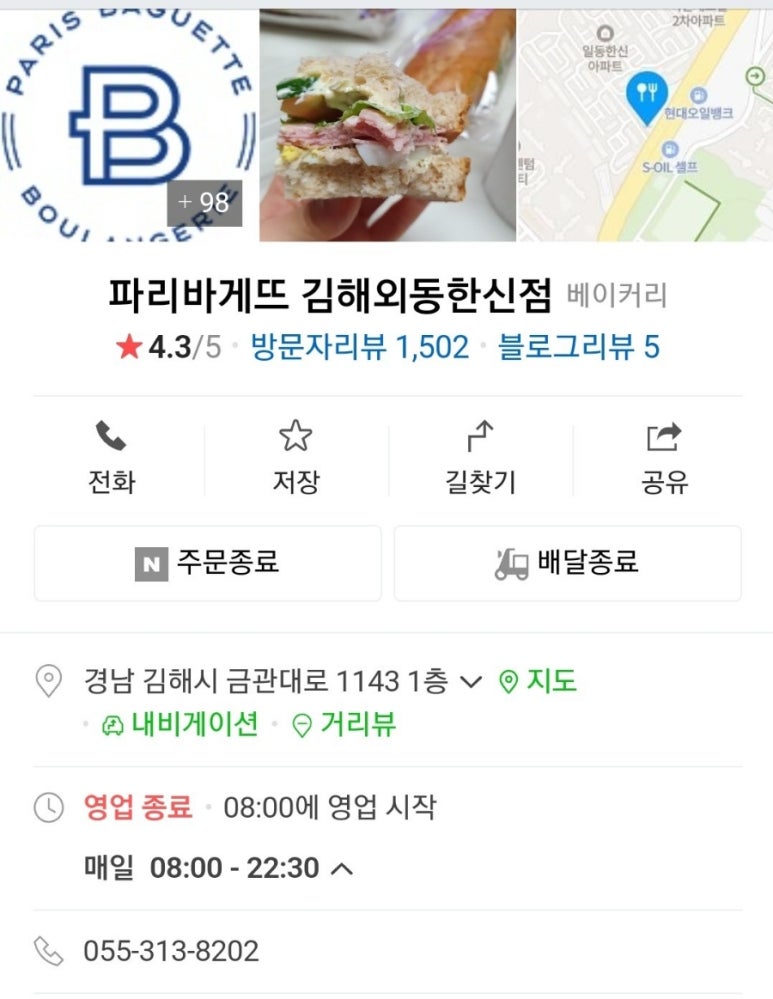Open 거리뷰 street view
The image size is (773, 999).
click(344, 724)
